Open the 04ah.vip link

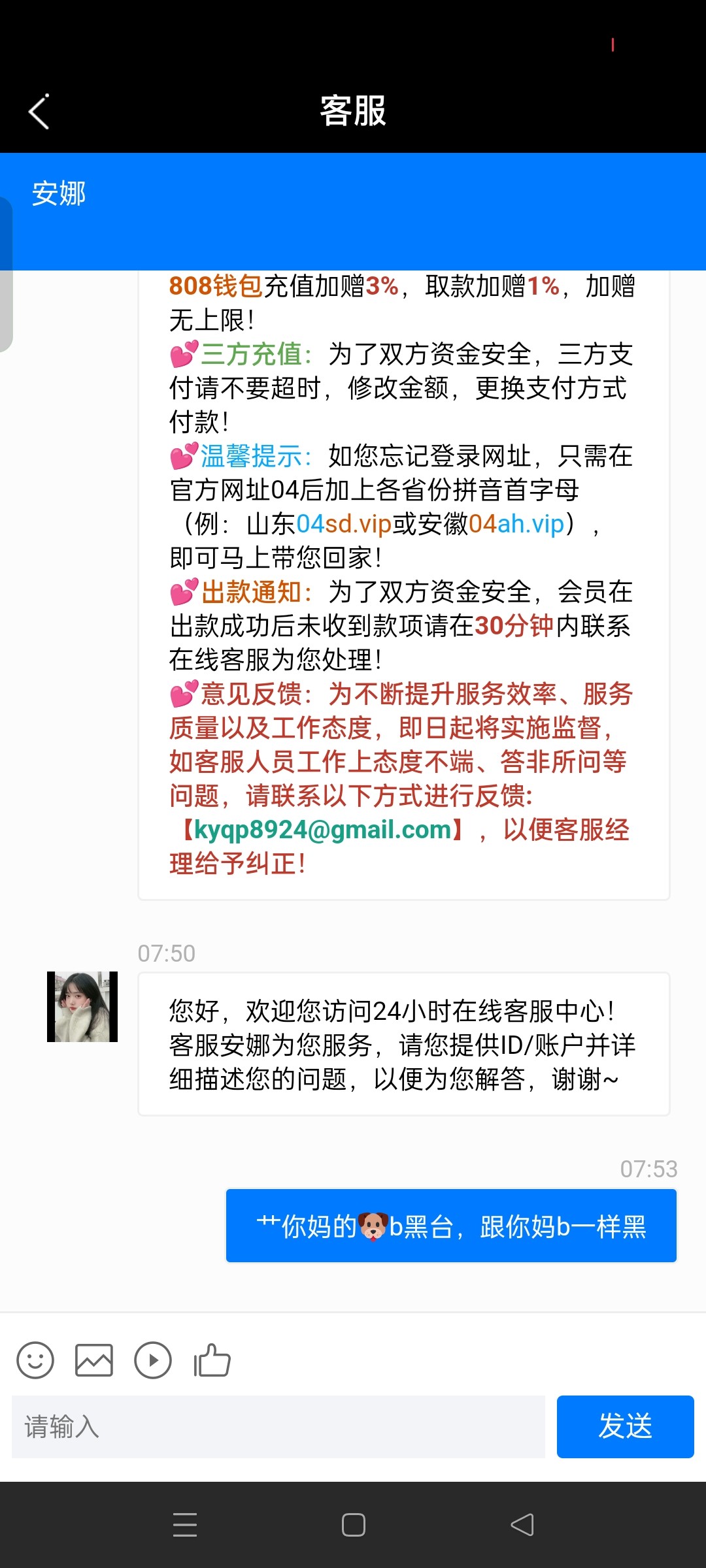click(516, 524)
